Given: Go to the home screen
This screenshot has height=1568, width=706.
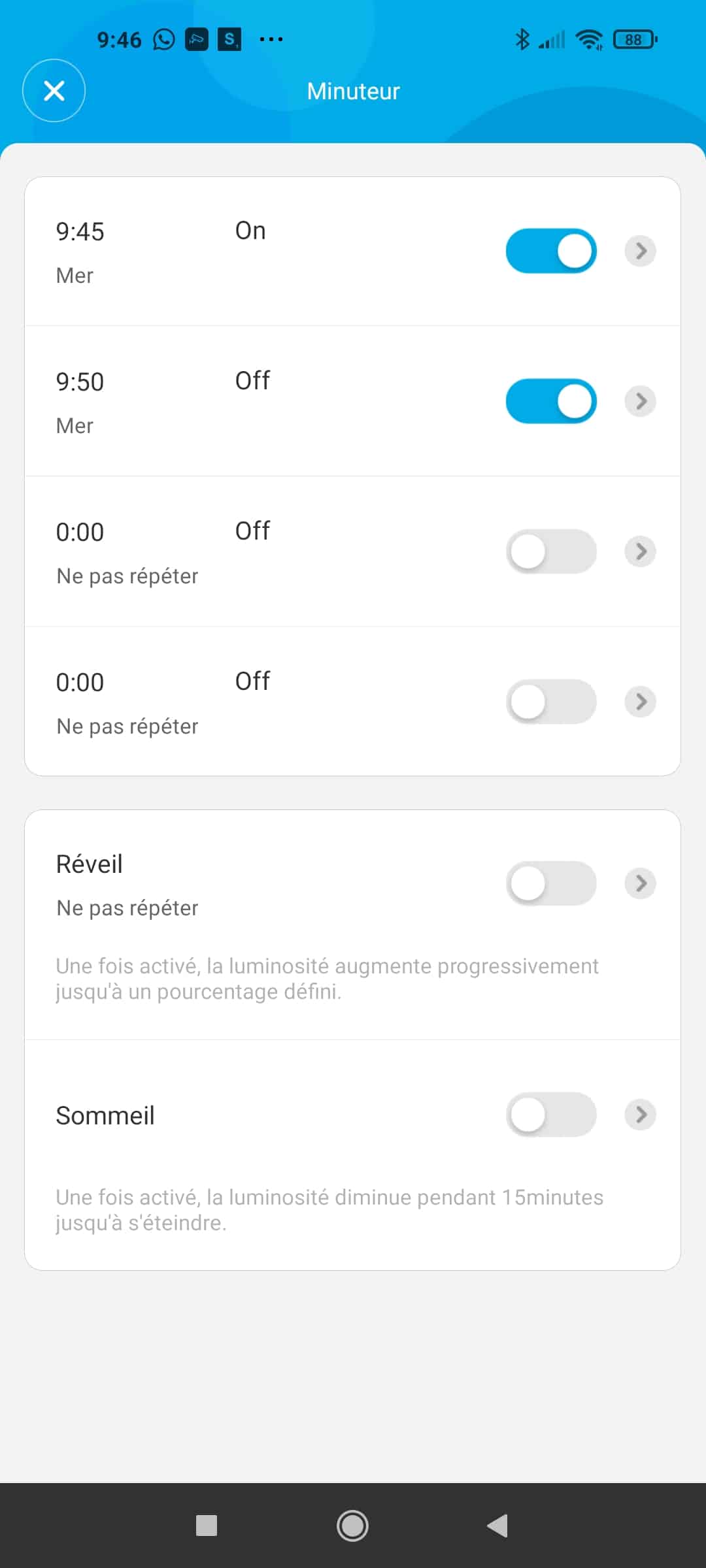Looking at the screenshot, I should [x=352, y=1526].
